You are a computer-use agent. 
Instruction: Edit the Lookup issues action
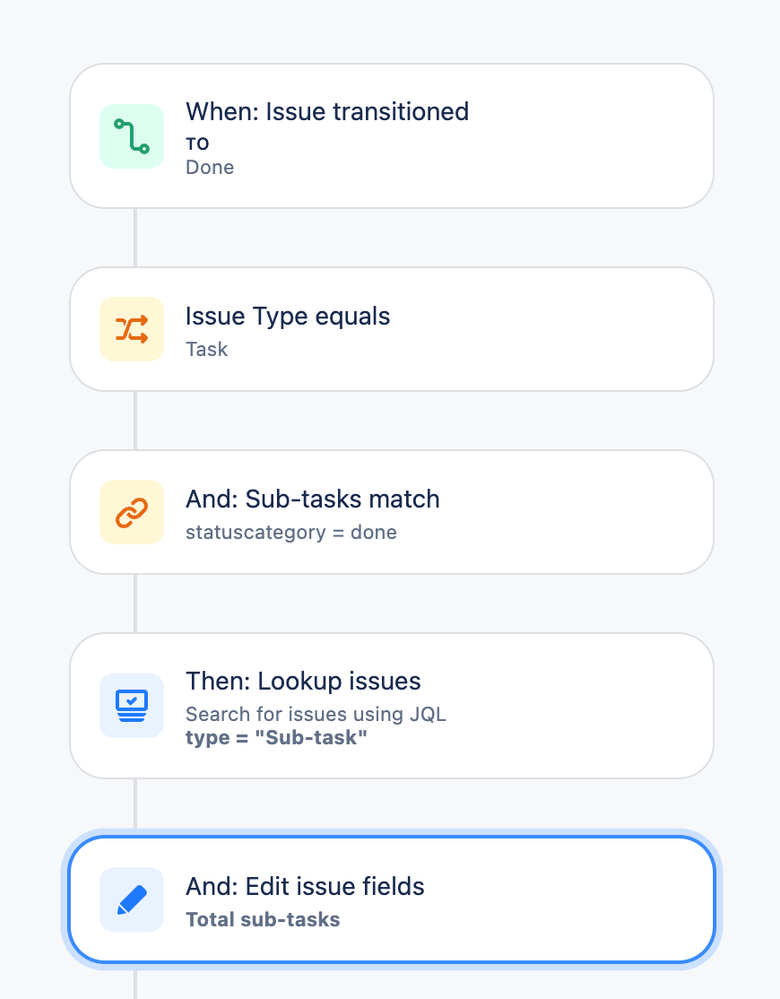391,705
